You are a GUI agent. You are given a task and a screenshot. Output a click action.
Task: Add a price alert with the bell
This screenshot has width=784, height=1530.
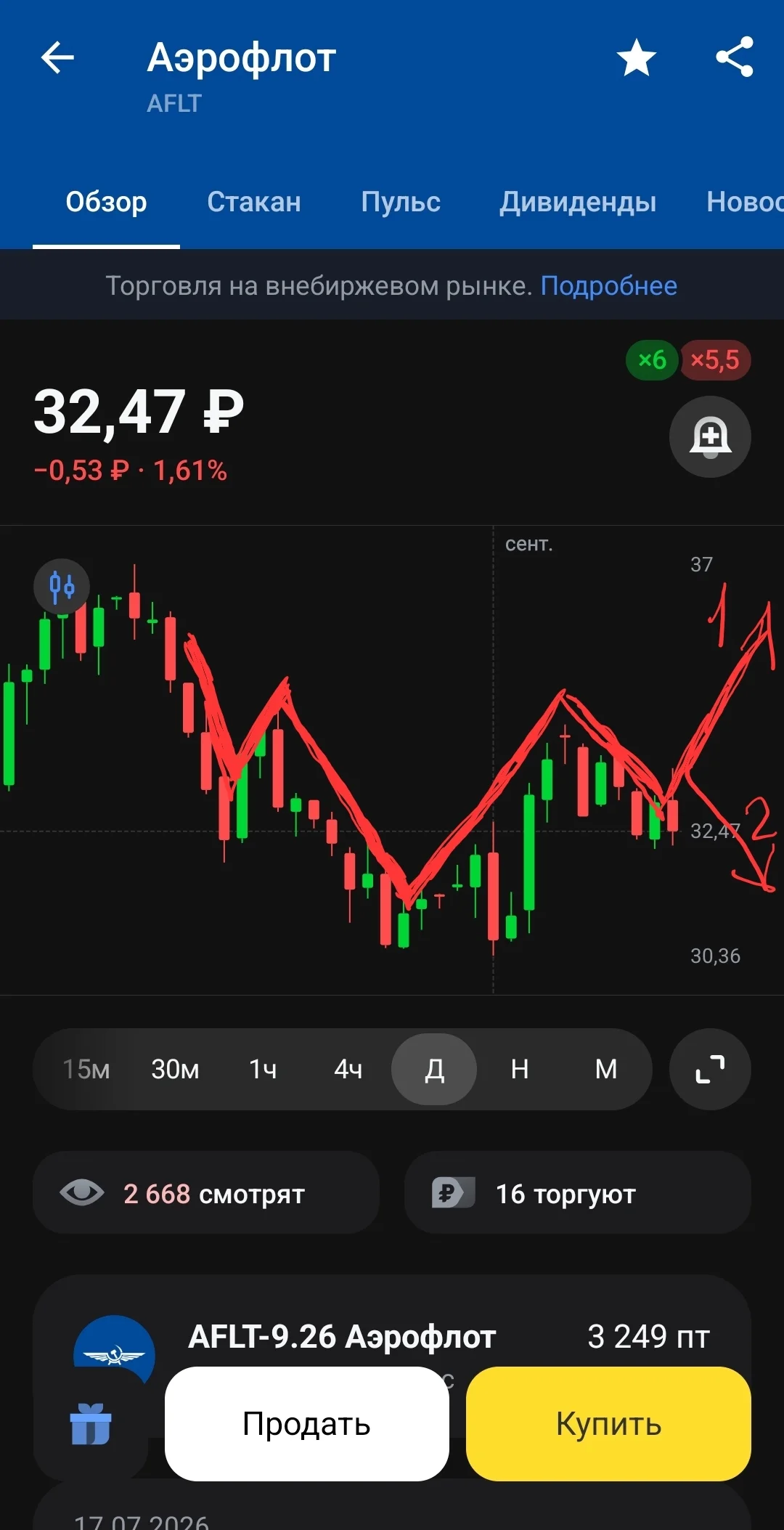coord(710,436)
